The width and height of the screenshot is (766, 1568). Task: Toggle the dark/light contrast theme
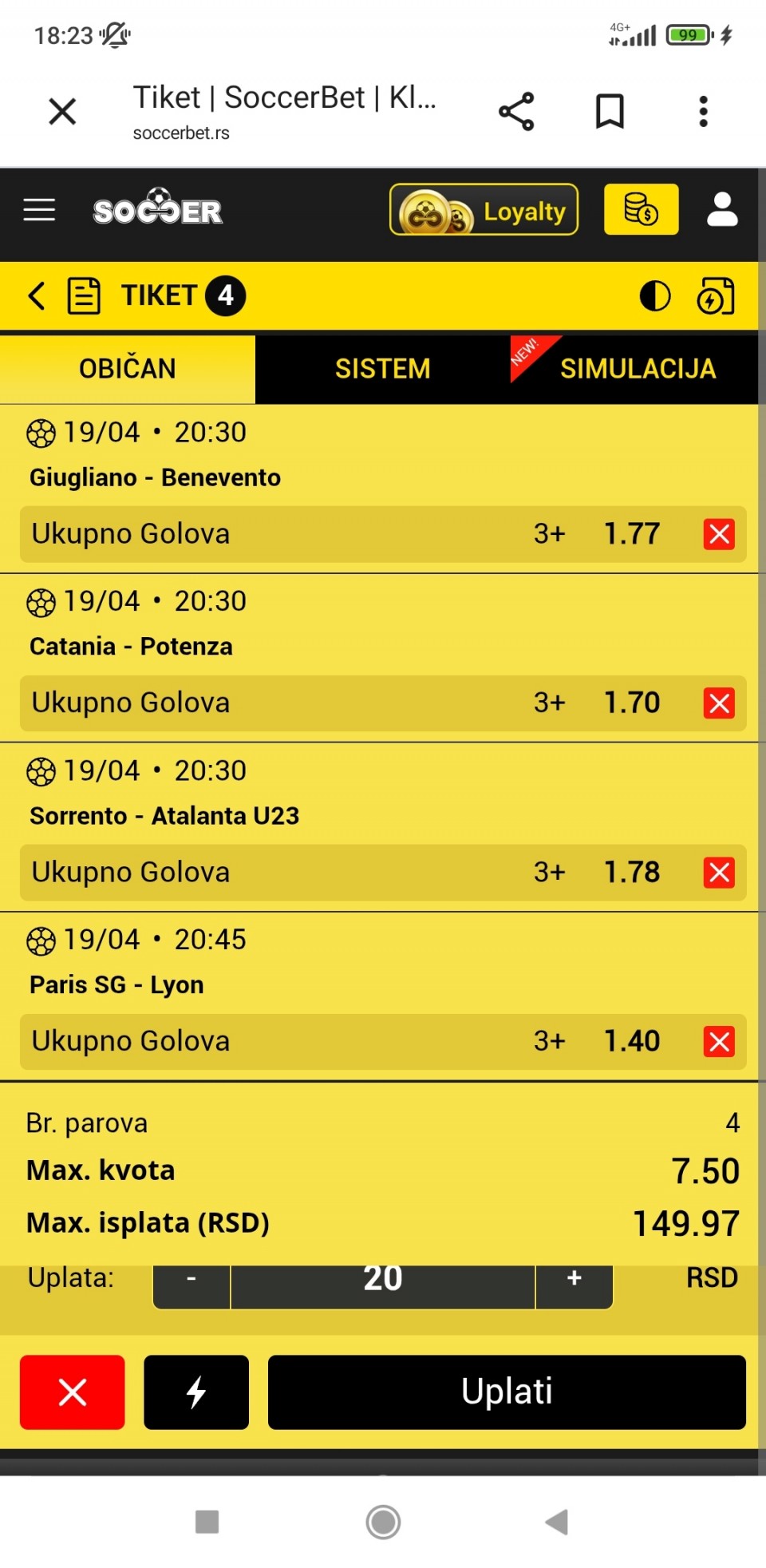click(655, 296)
